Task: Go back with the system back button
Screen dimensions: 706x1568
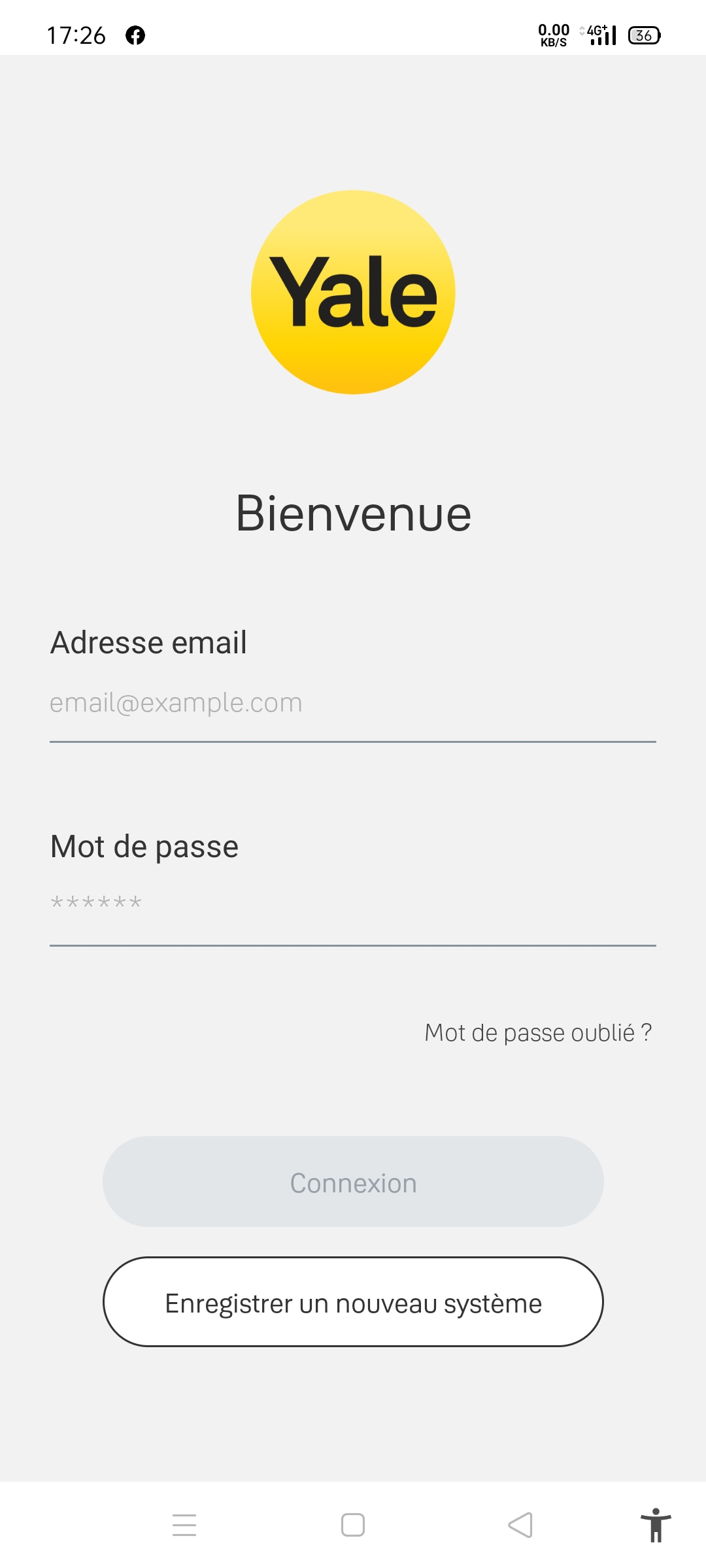Action: [520, 1526]
